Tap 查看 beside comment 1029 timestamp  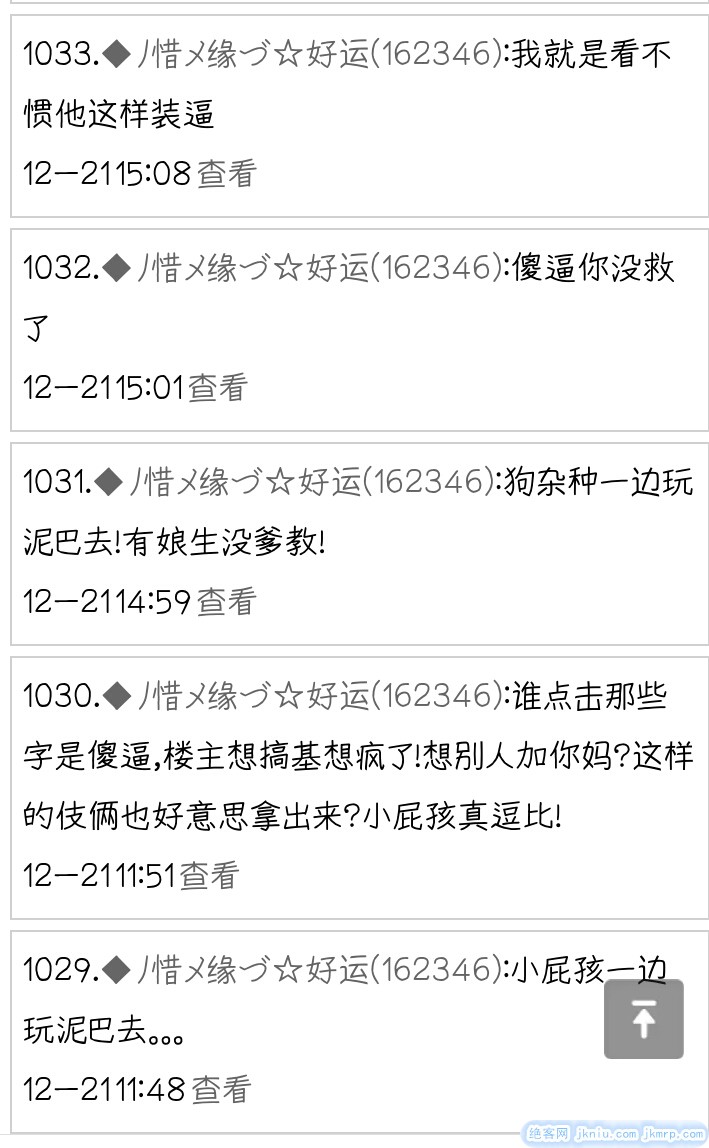coord(220,1089)
